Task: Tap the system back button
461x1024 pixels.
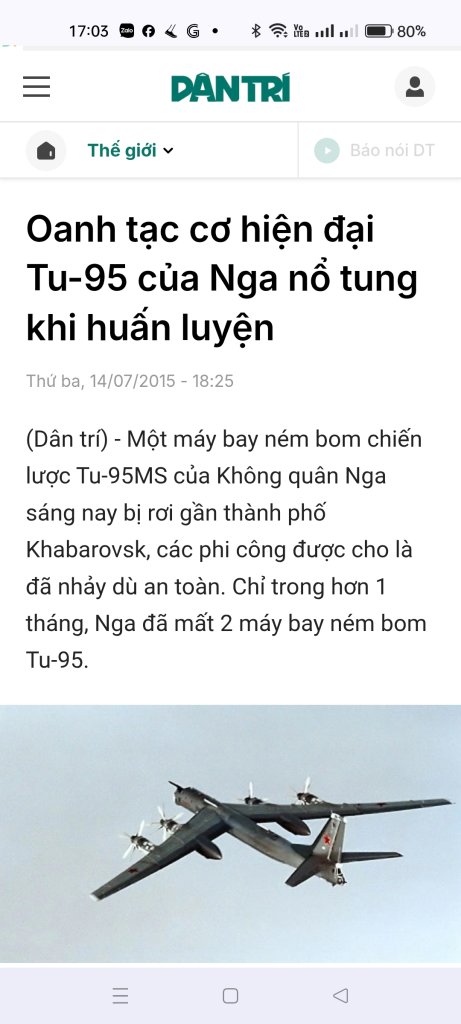Action: (x=340, y=995)
